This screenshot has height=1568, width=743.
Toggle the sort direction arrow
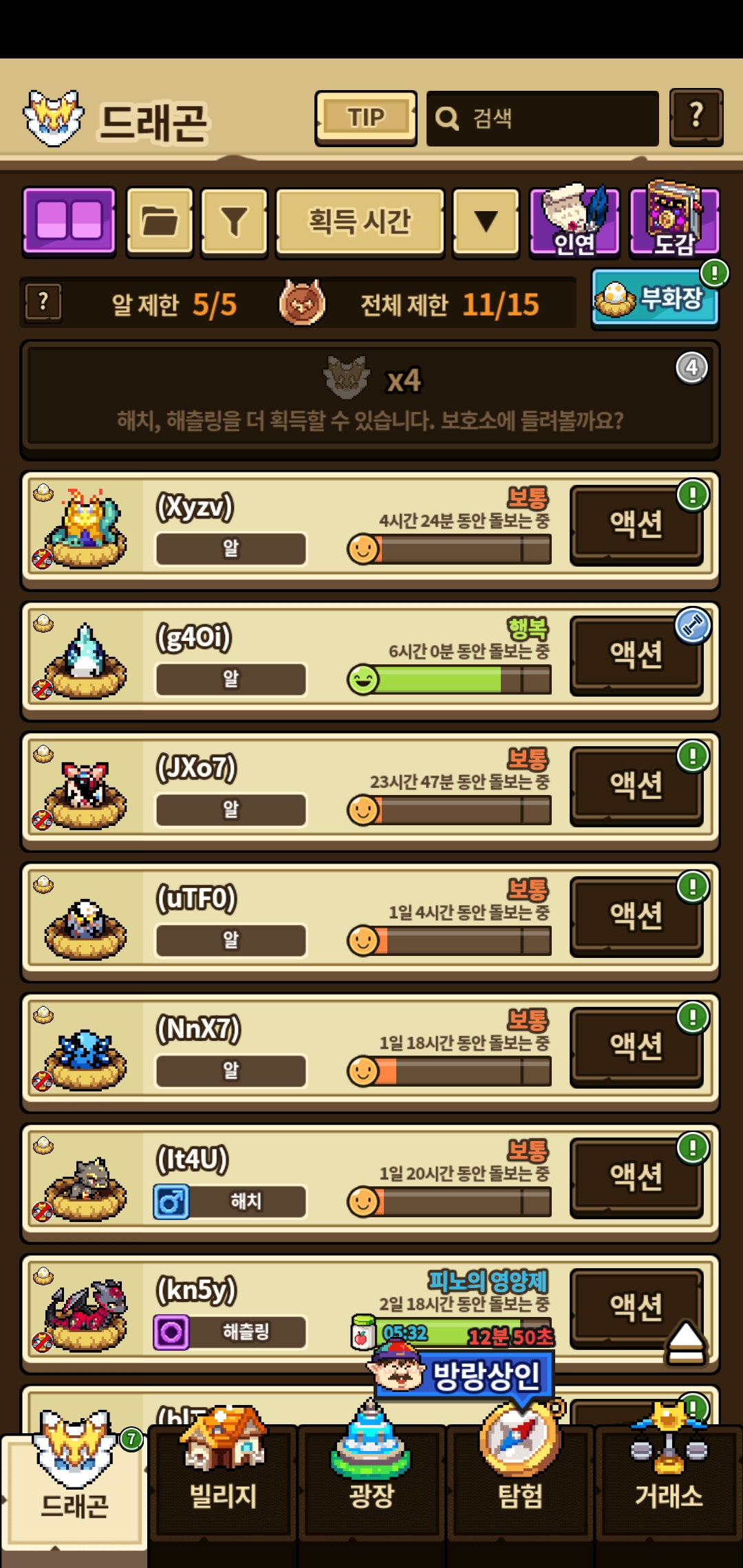click(486, 222)
